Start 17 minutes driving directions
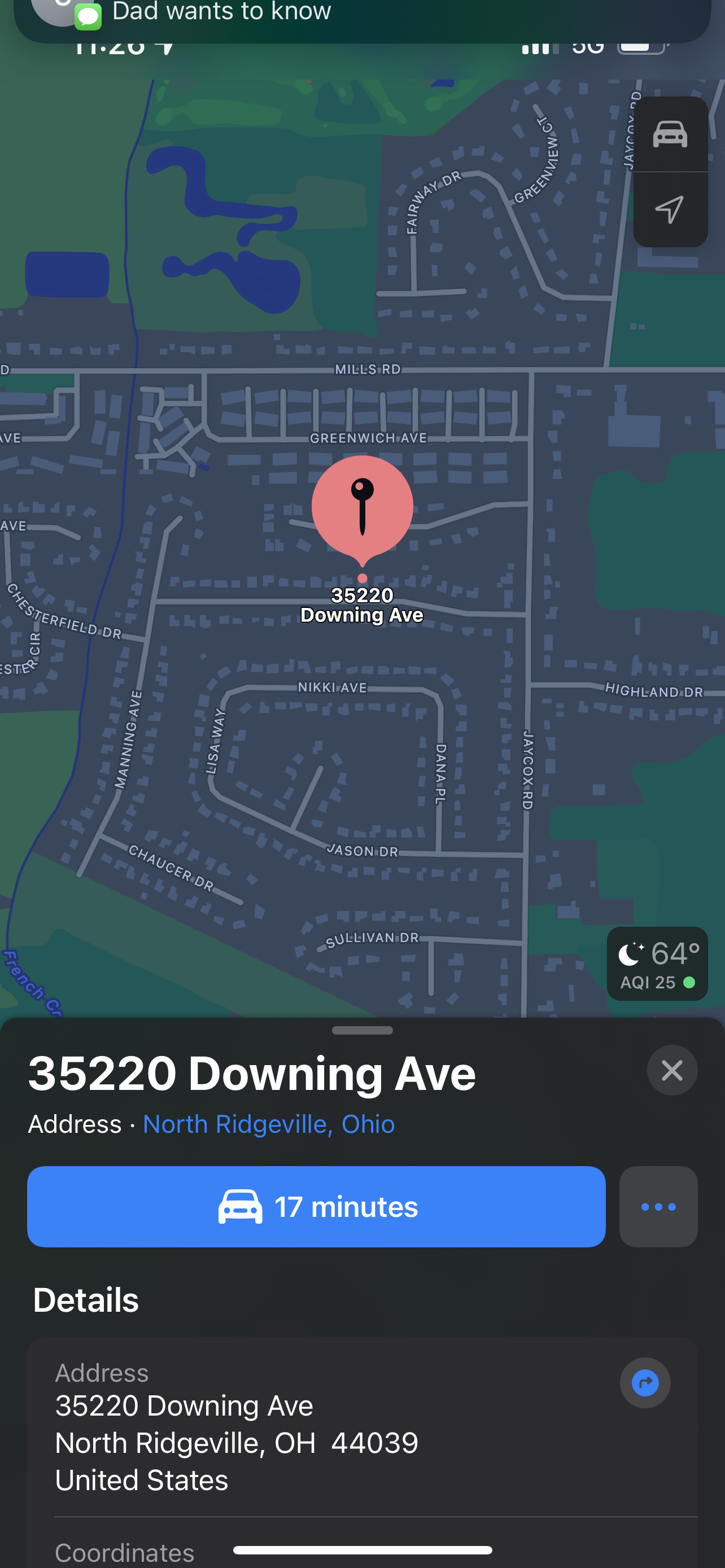Viewport: 725px width, 1568px height. (316, 1206)
